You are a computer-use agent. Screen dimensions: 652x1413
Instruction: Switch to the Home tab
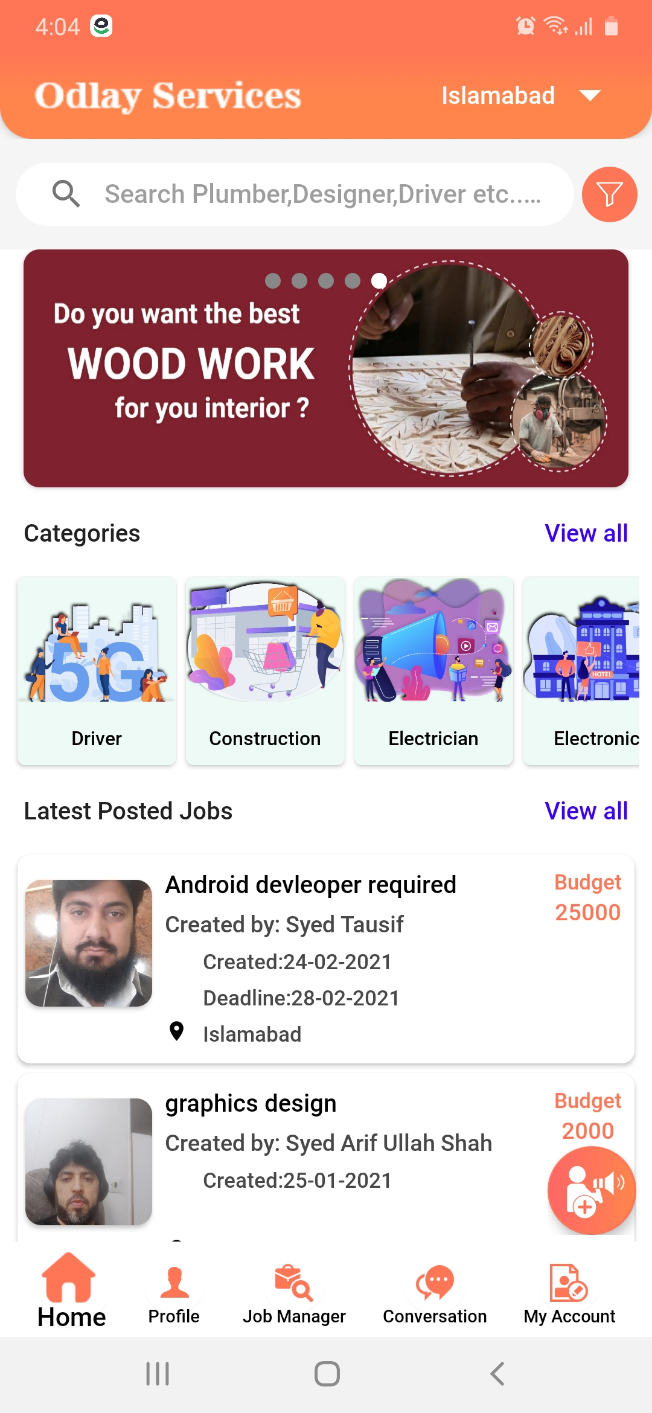71,1290
